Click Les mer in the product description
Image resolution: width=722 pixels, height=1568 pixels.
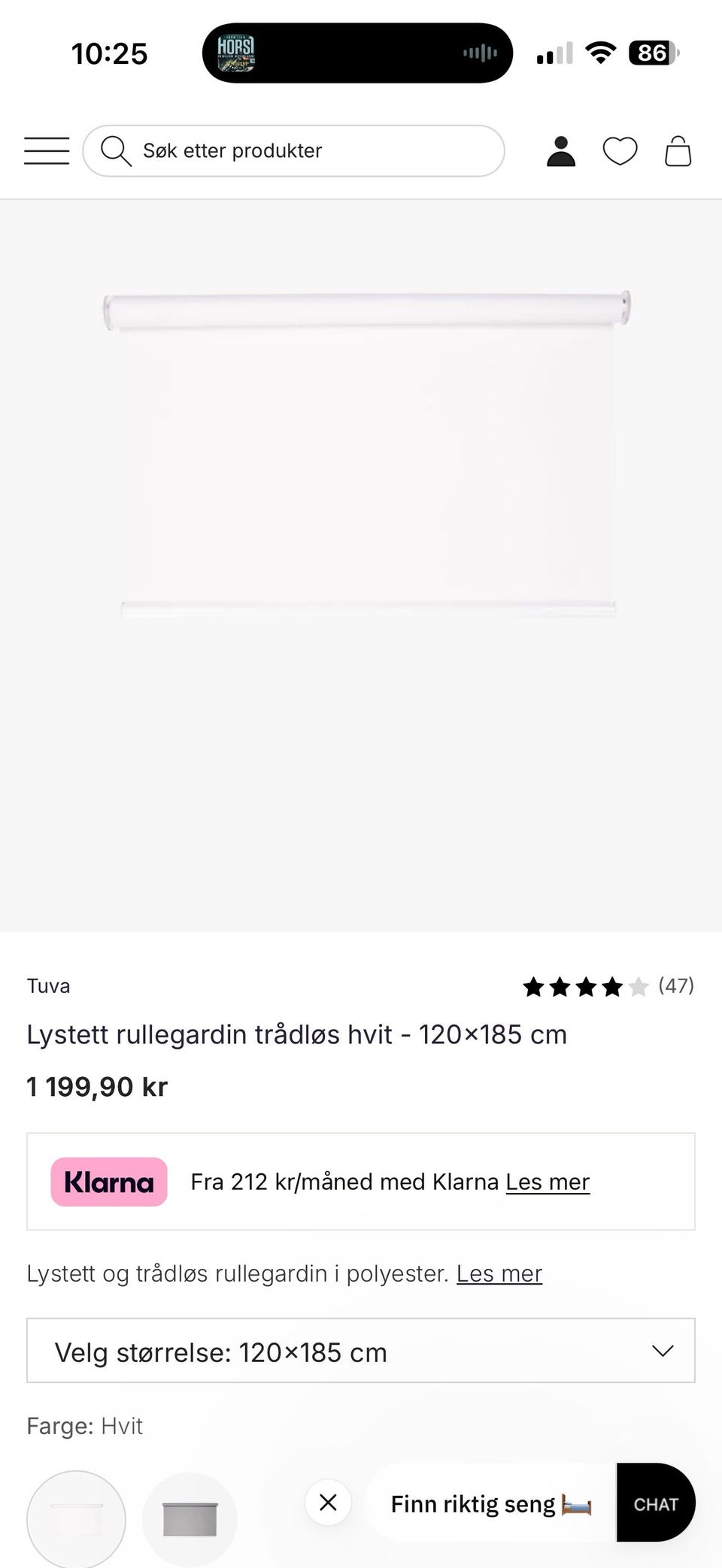click(x=499, y=1273)
